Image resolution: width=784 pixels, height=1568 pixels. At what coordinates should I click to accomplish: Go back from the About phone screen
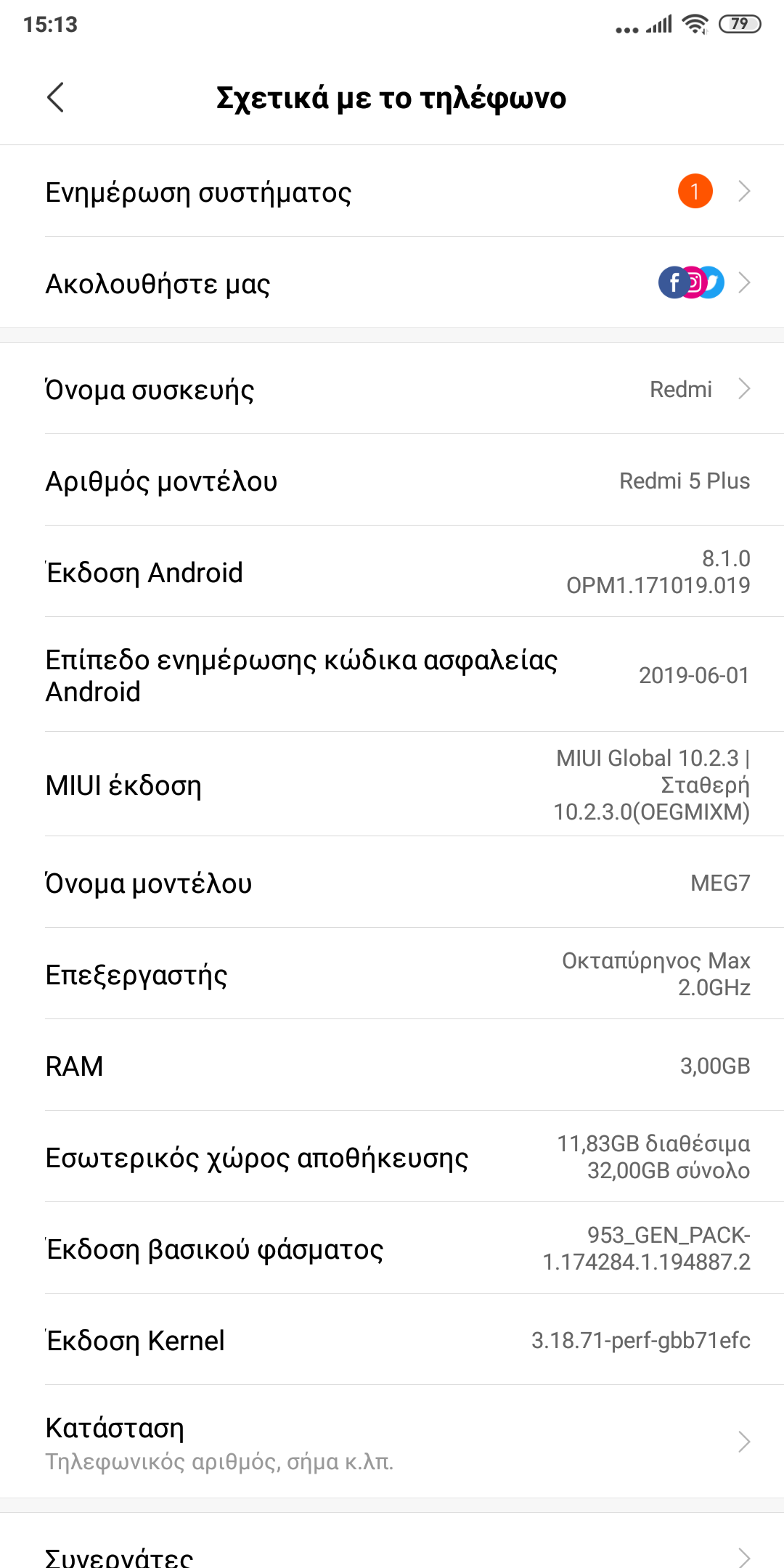[55, 97]
